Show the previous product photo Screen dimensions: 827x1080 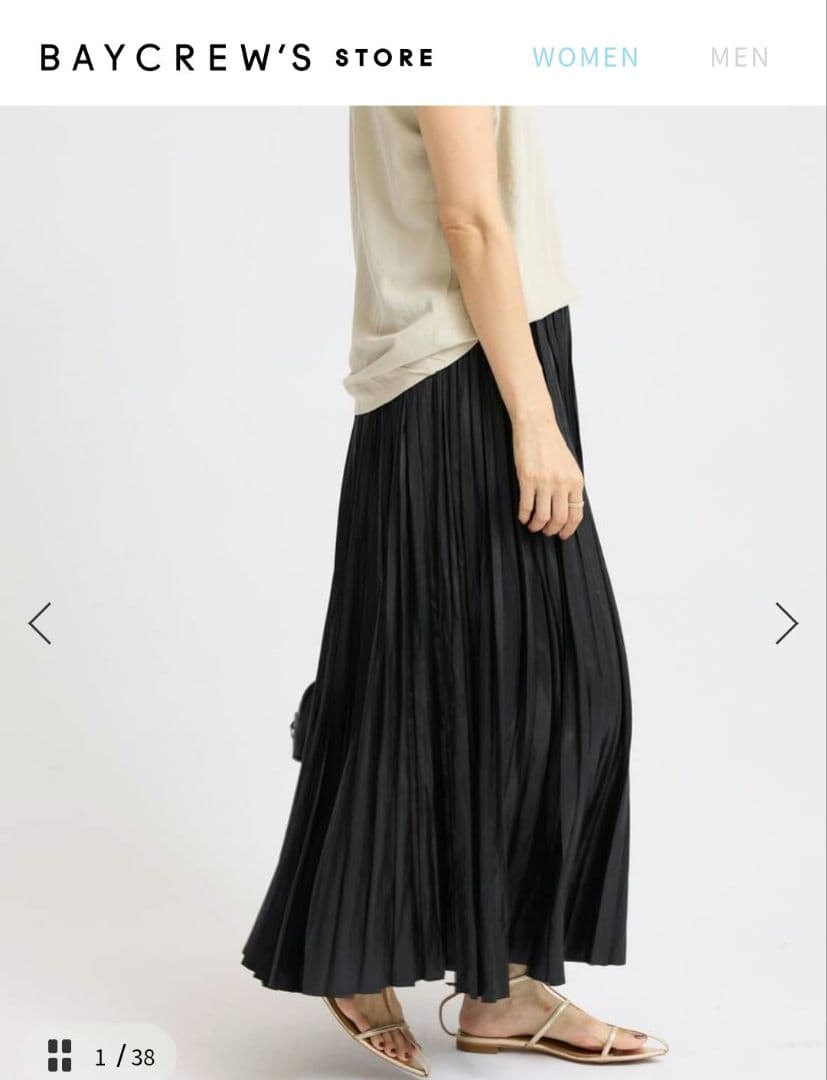click(x=40, y=623)
